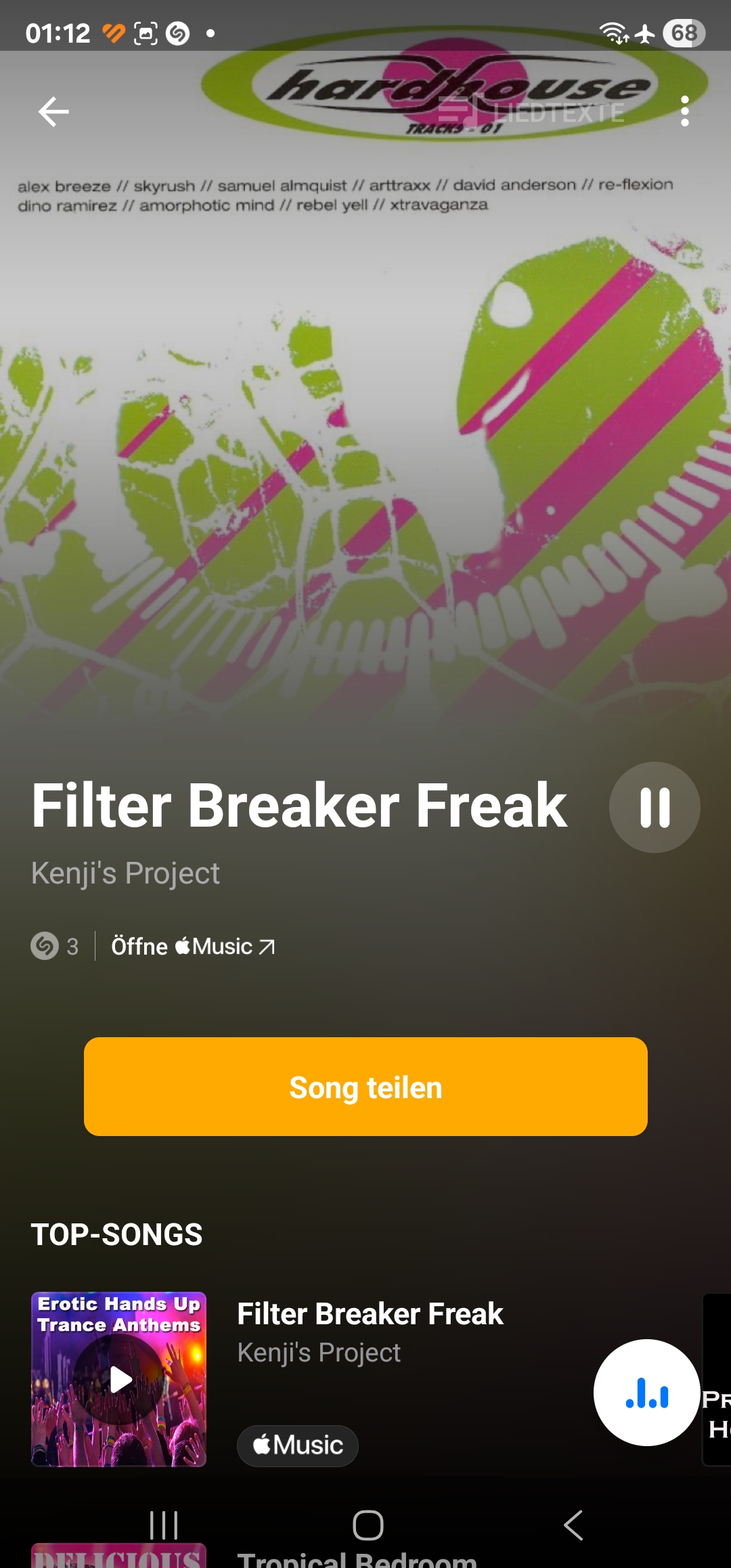
Task: Open the Kenji's Project artist page
Action: pyautogui.click(x=126, y=873)
